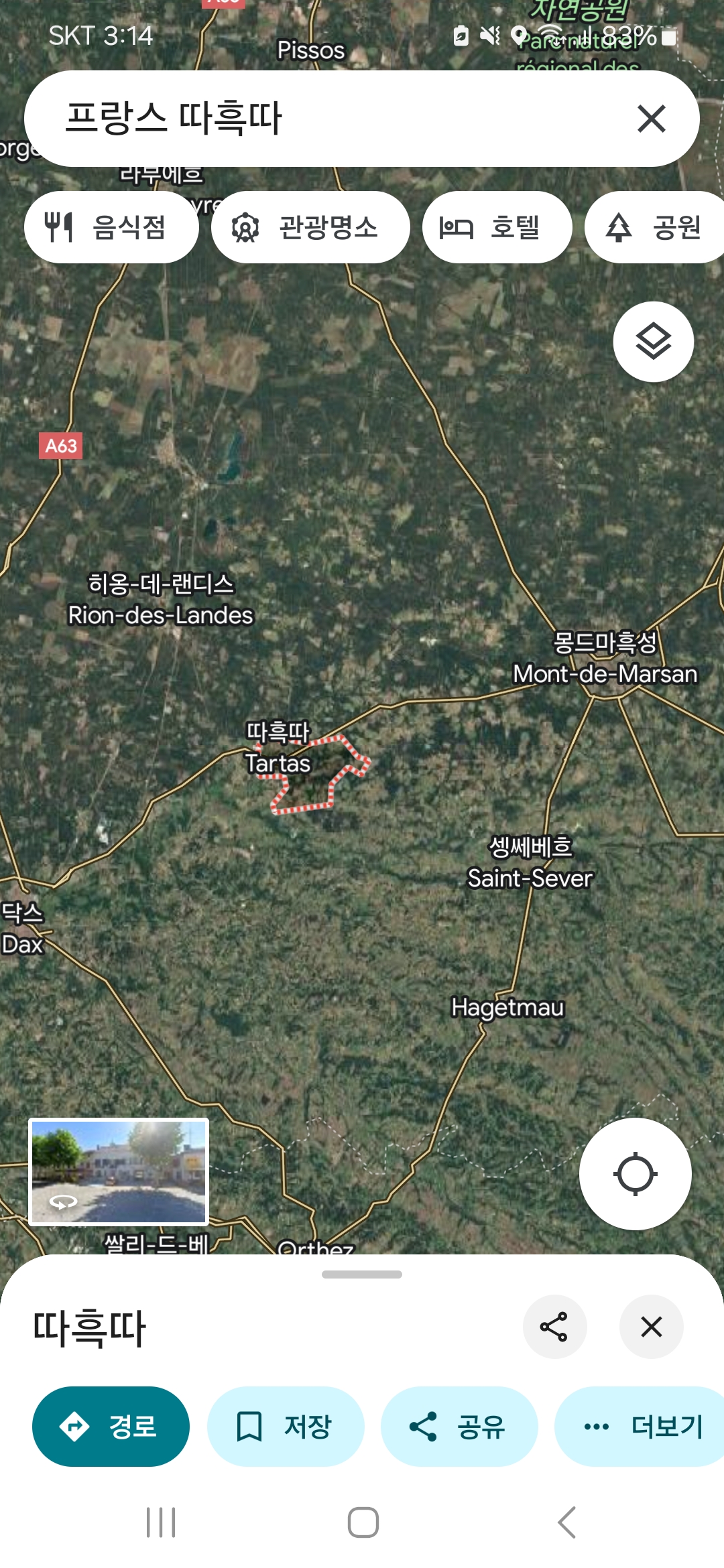Image resolution: width=724 pixels, height=1568 pixels.
Task: Center map on my current location
Action: click(635, 1173)
